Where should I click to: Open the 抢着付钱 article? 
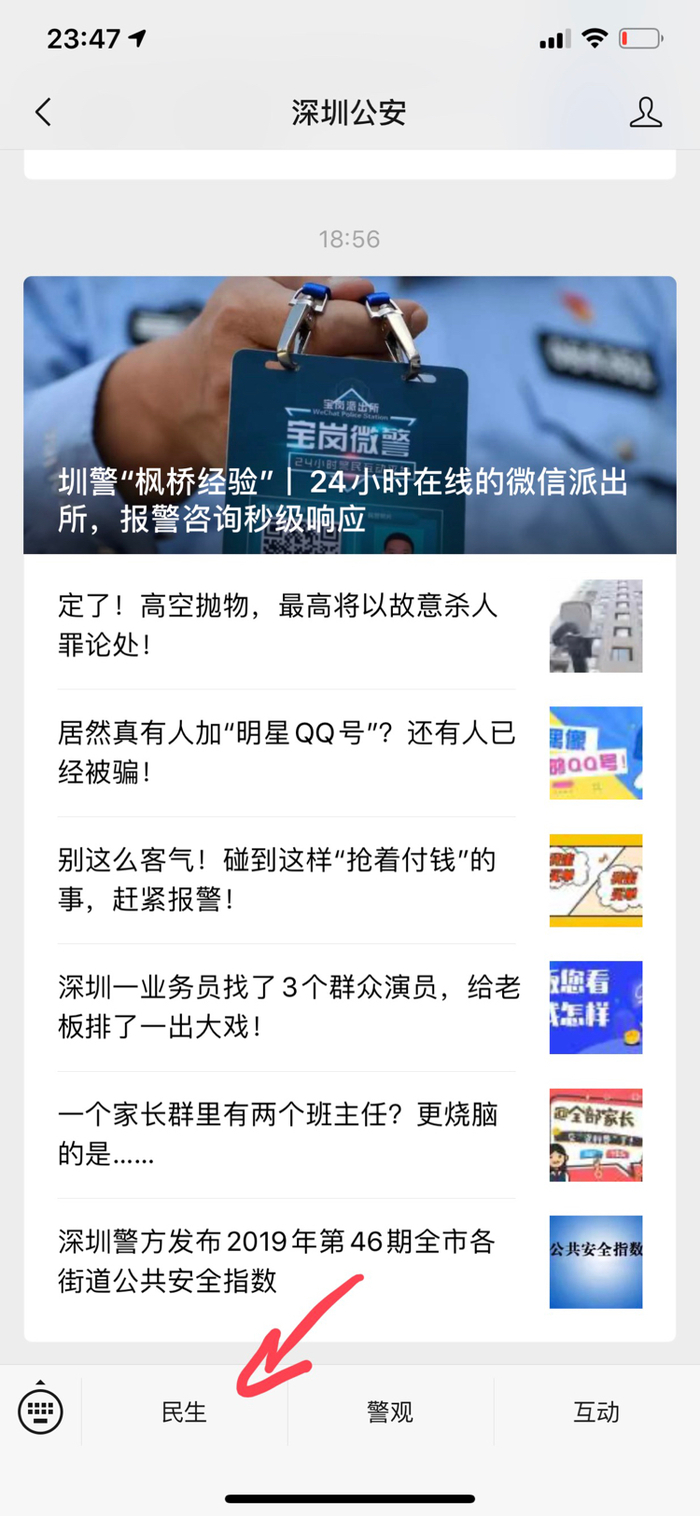[288, 879]
